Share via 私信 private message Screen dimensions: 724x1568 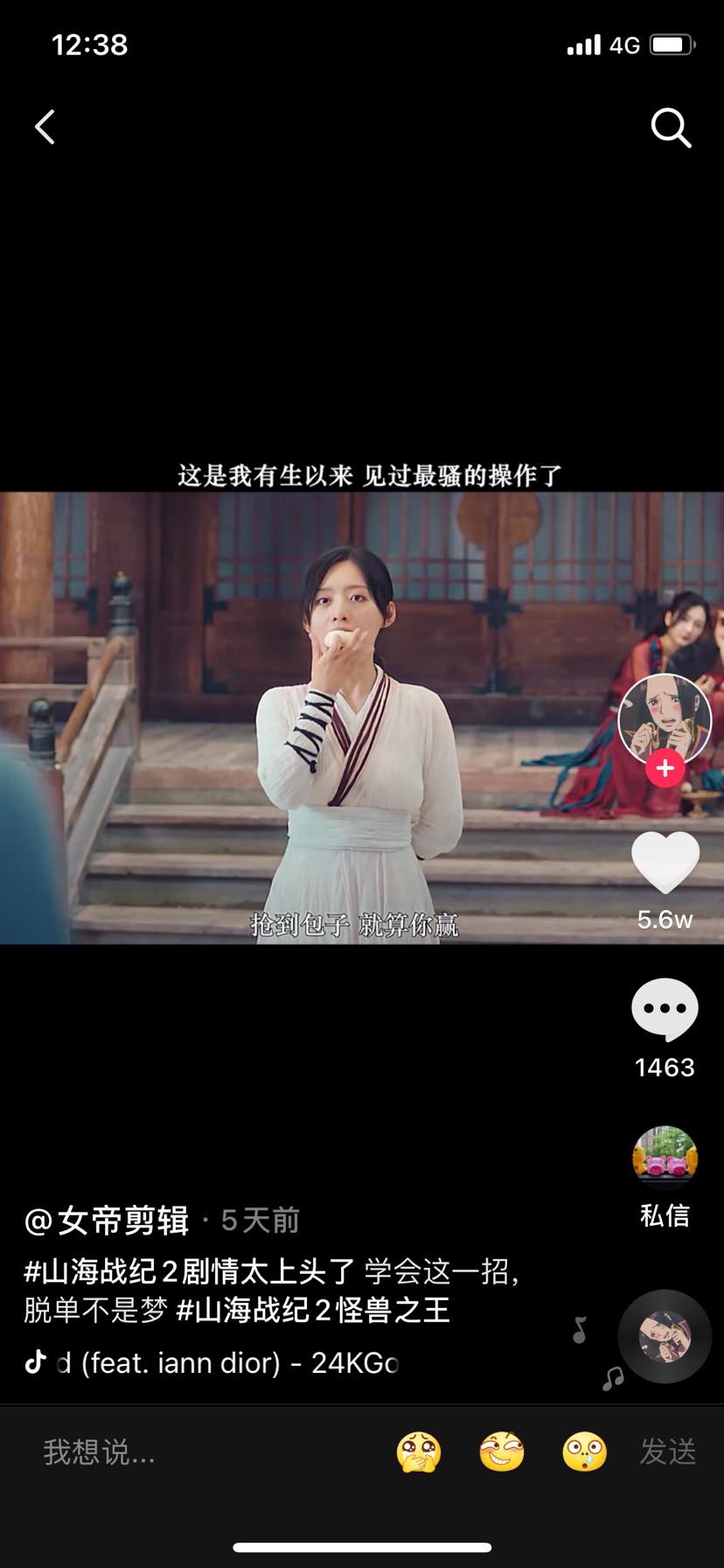click(665, 1172)
